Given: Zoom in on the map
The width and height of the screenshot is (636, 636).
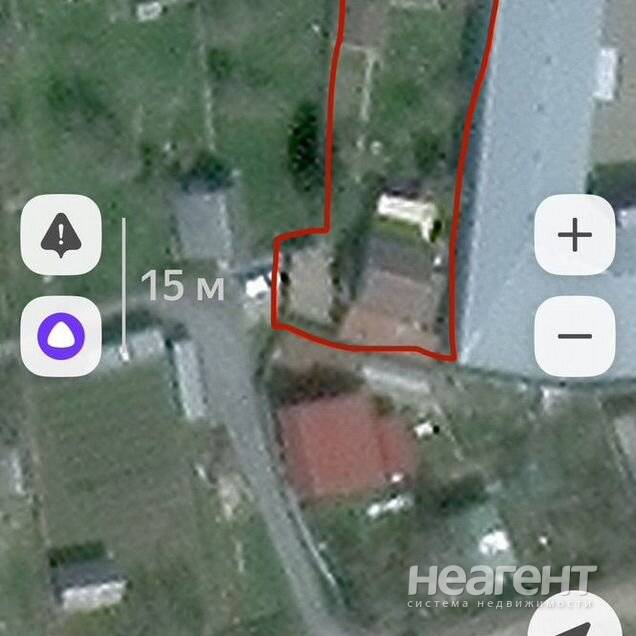Looking at the screenshot, I should click(x=574, y=236).
